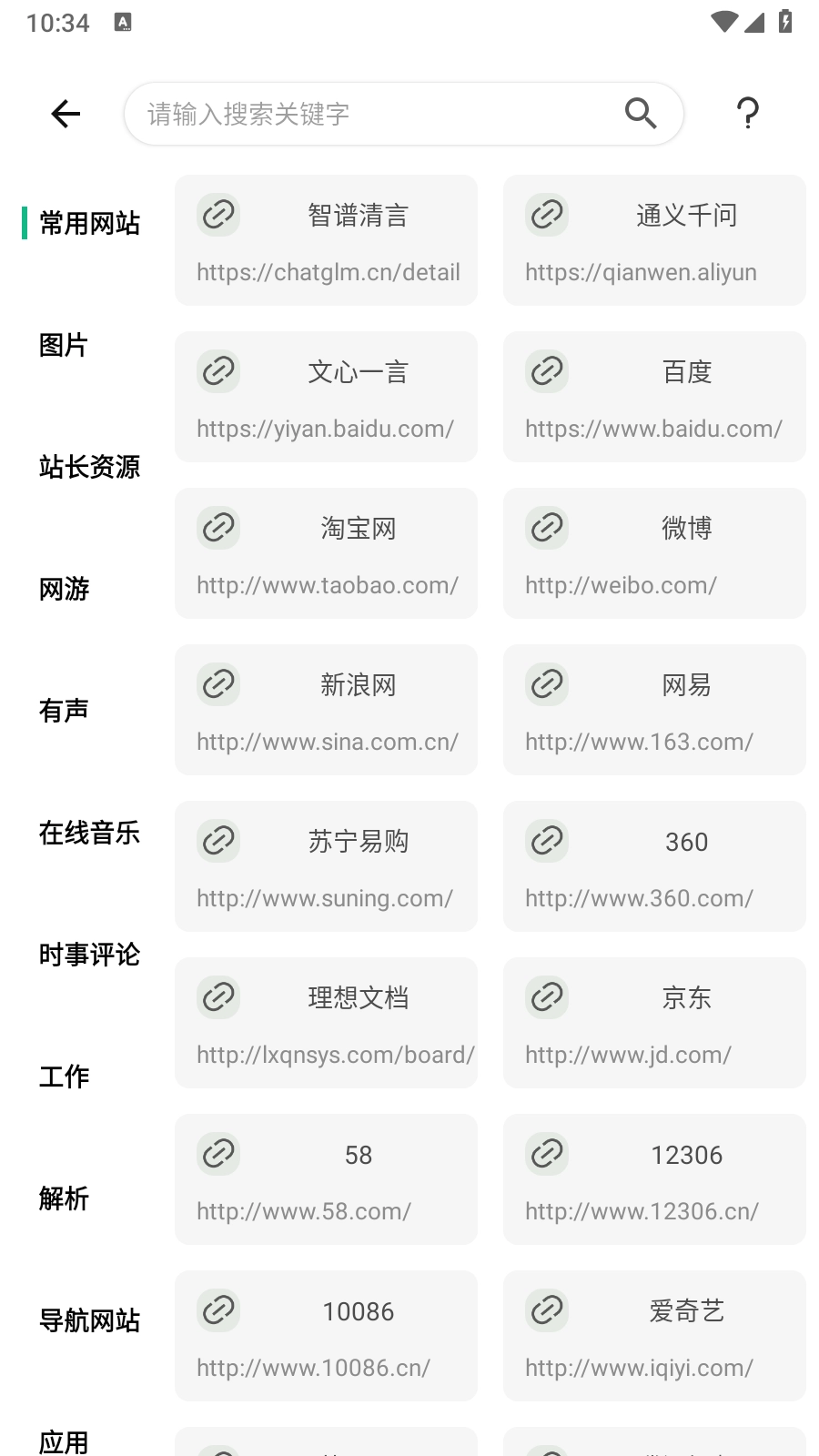This screenshot has height=1456, width=819.
Task: Select the 导航网站 category
Action: (88, 1321)
